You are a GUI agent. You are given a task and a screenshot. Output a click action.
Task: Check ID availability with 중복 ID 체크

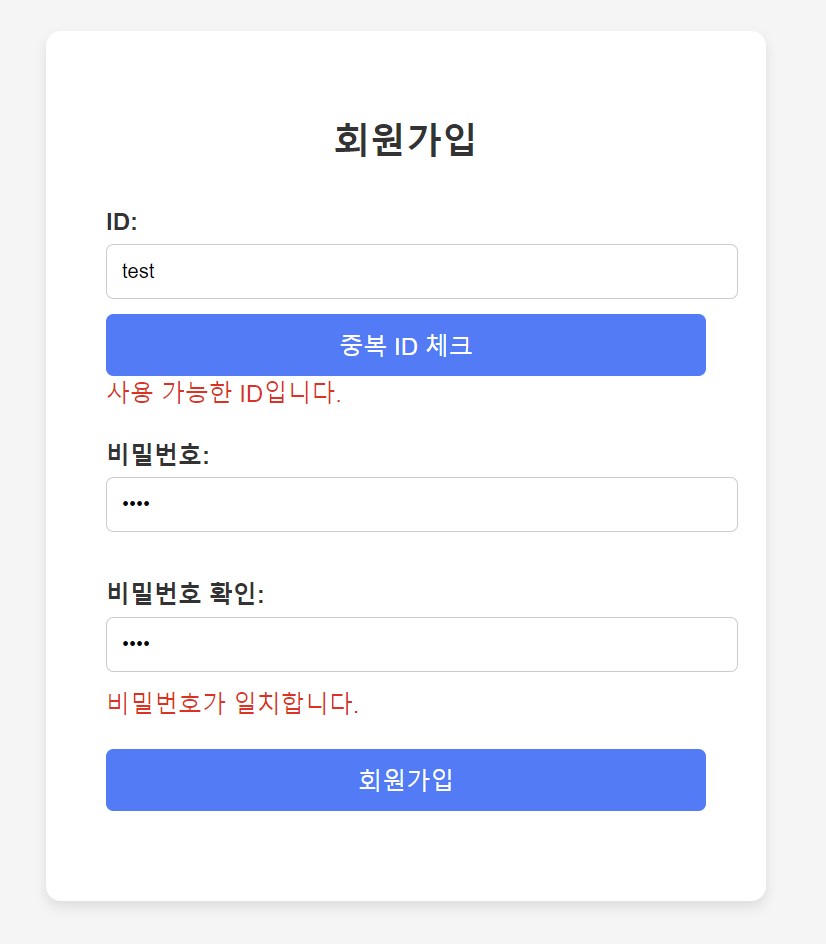[405, 345]
